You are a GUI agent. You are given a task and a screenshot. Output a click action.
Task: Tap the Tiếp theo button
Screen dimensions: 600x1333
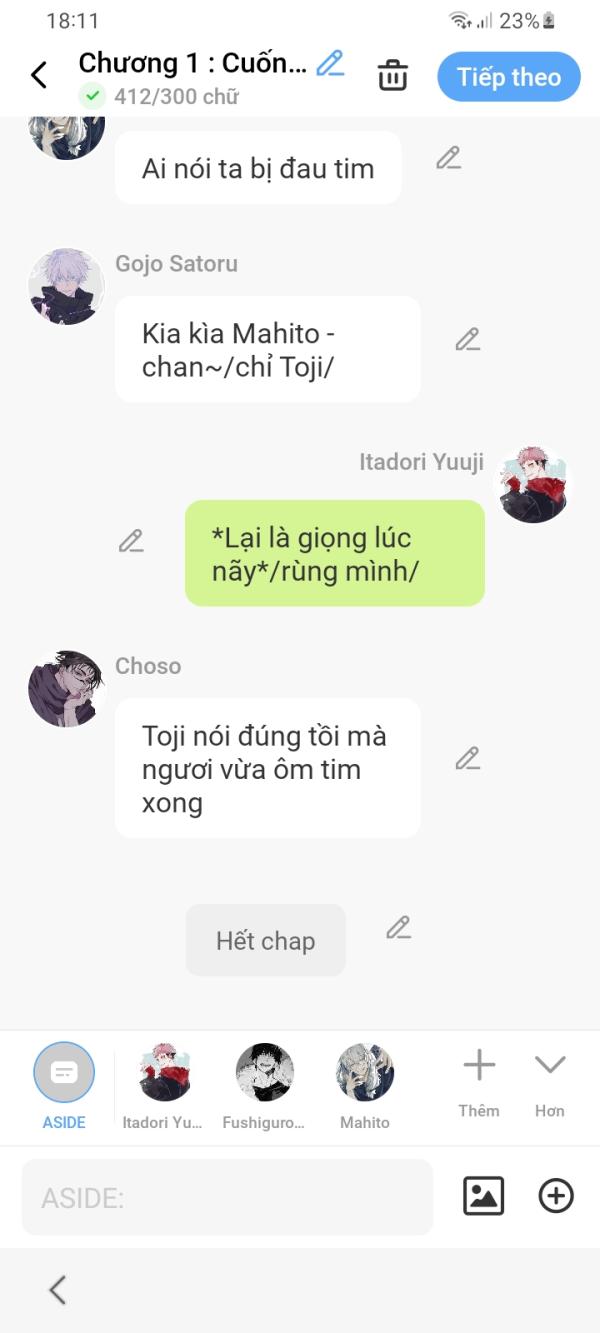pyautogui.click(x=508, y=77)
